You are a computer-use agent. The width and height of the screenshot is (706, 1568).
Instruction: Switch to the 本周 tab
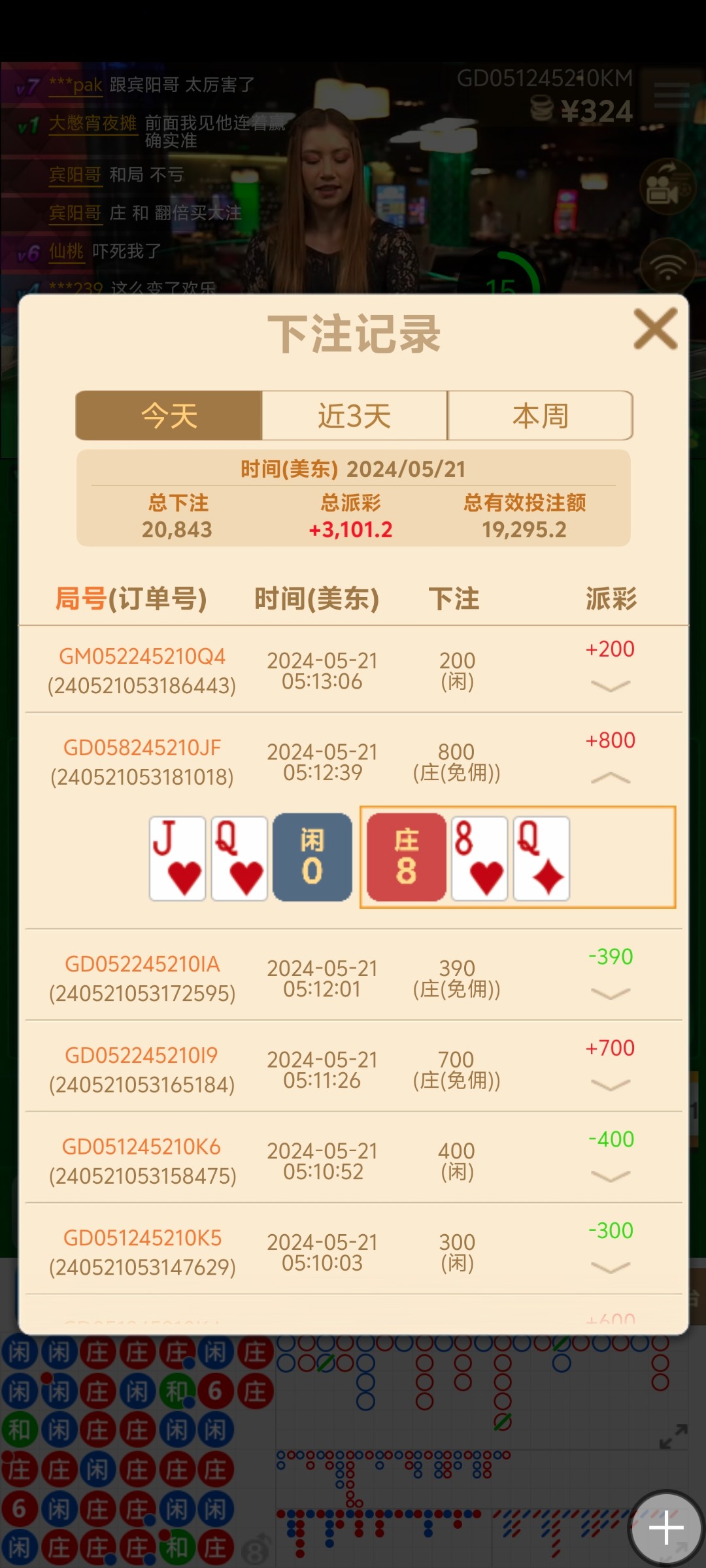click(x=540, y=416)
